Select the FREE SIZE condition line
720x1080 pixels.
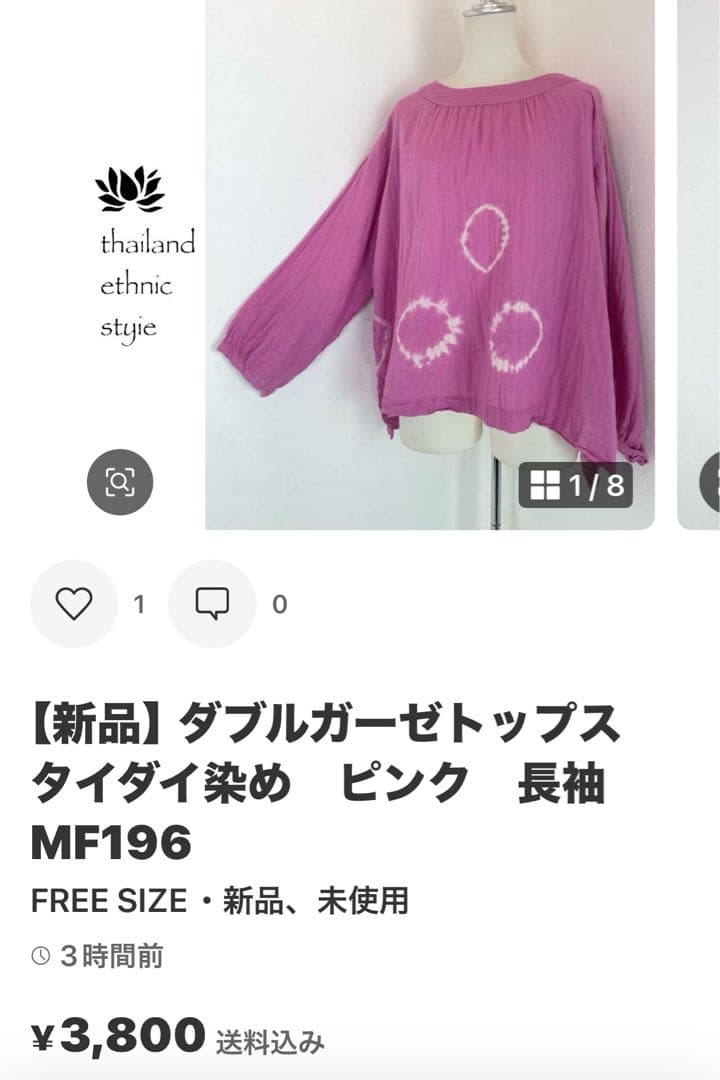(222, 900)
